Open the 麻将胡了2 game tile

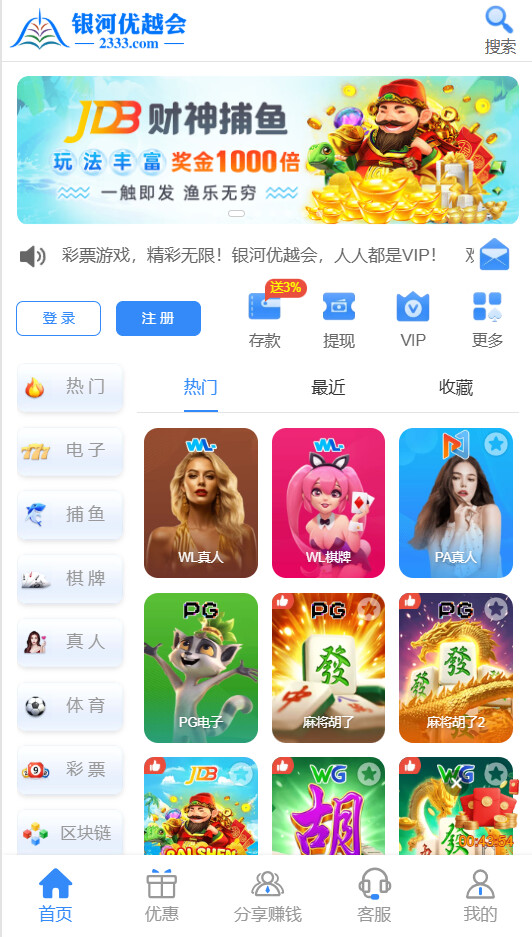[x=456, y=667]
